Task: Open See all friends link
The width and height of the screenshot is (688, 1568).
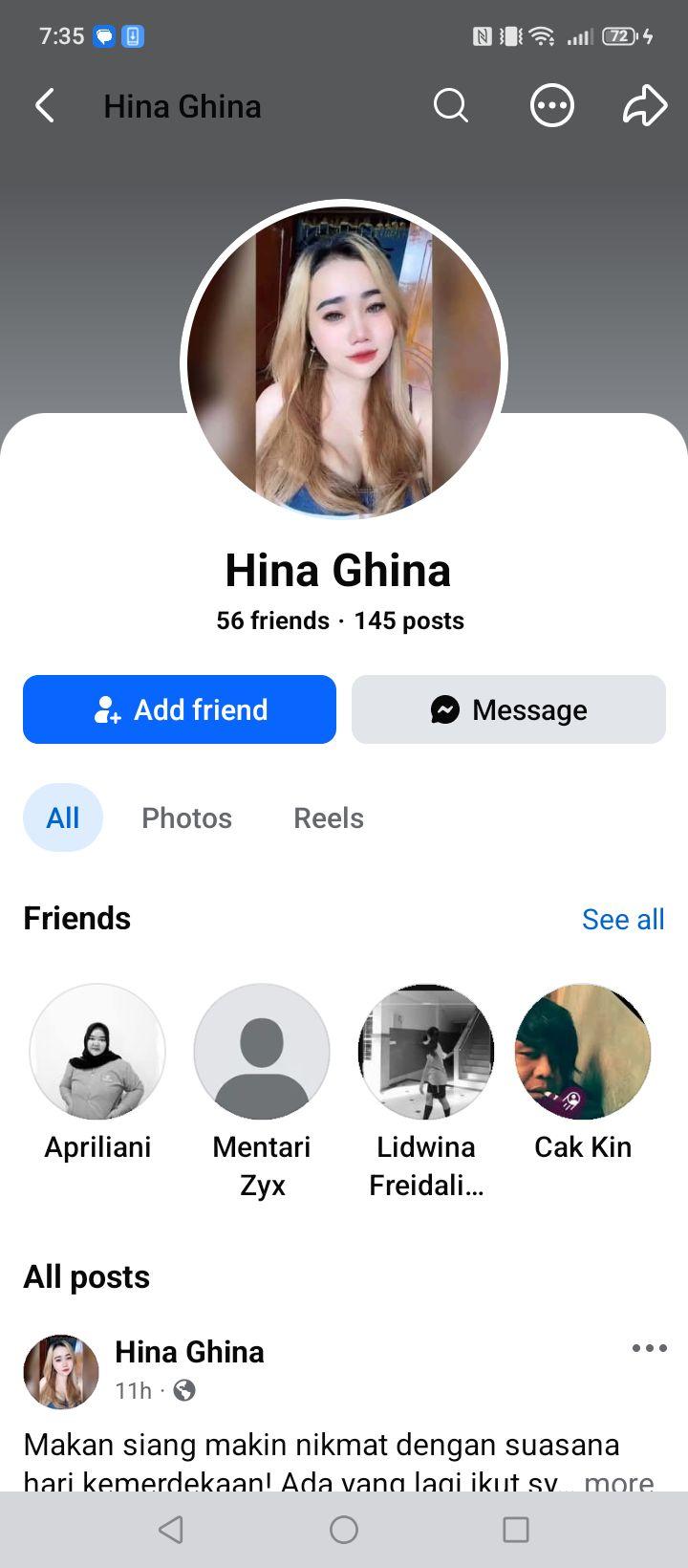Action: point(623,919)
